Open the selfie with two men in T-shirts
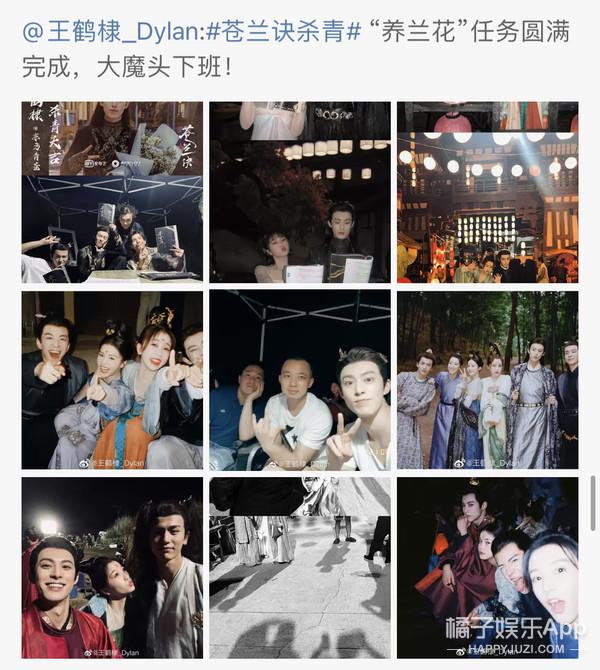 point(300,380)
